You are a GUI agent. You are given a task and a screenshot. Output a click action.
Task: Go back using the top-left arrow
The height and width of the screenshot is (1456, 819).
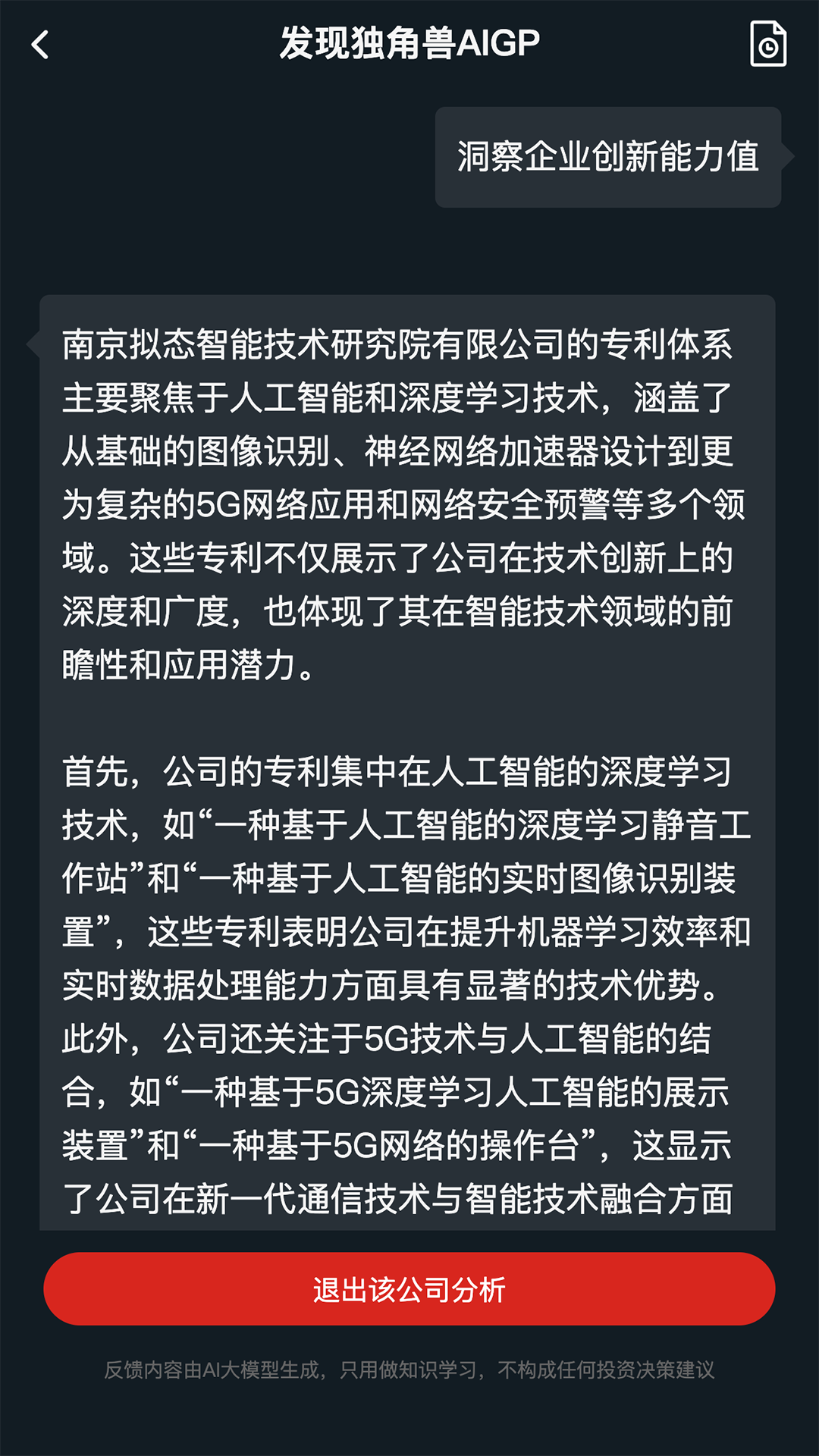(40, 44)
